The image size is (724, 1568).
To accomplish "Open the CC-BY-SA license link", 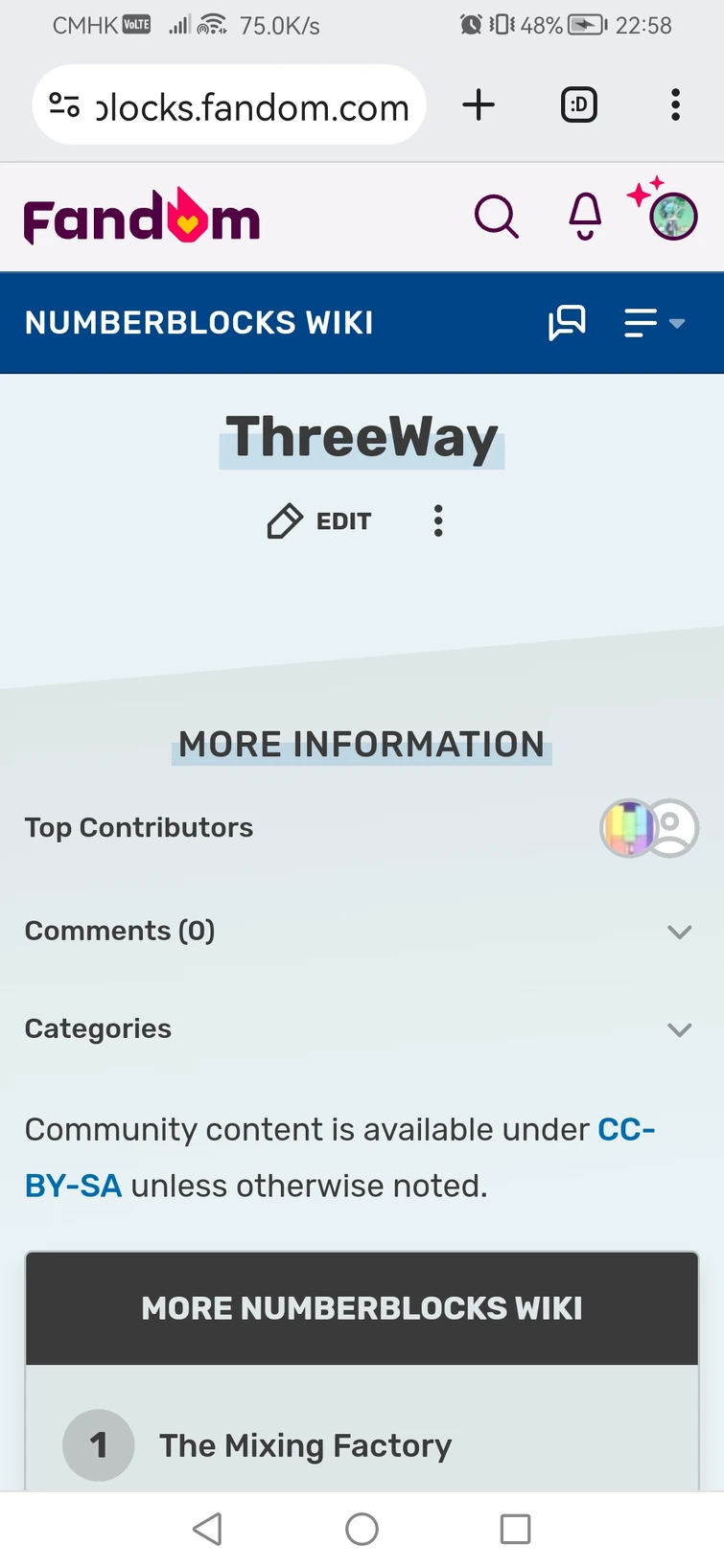I will click(x=625, y=1130).
